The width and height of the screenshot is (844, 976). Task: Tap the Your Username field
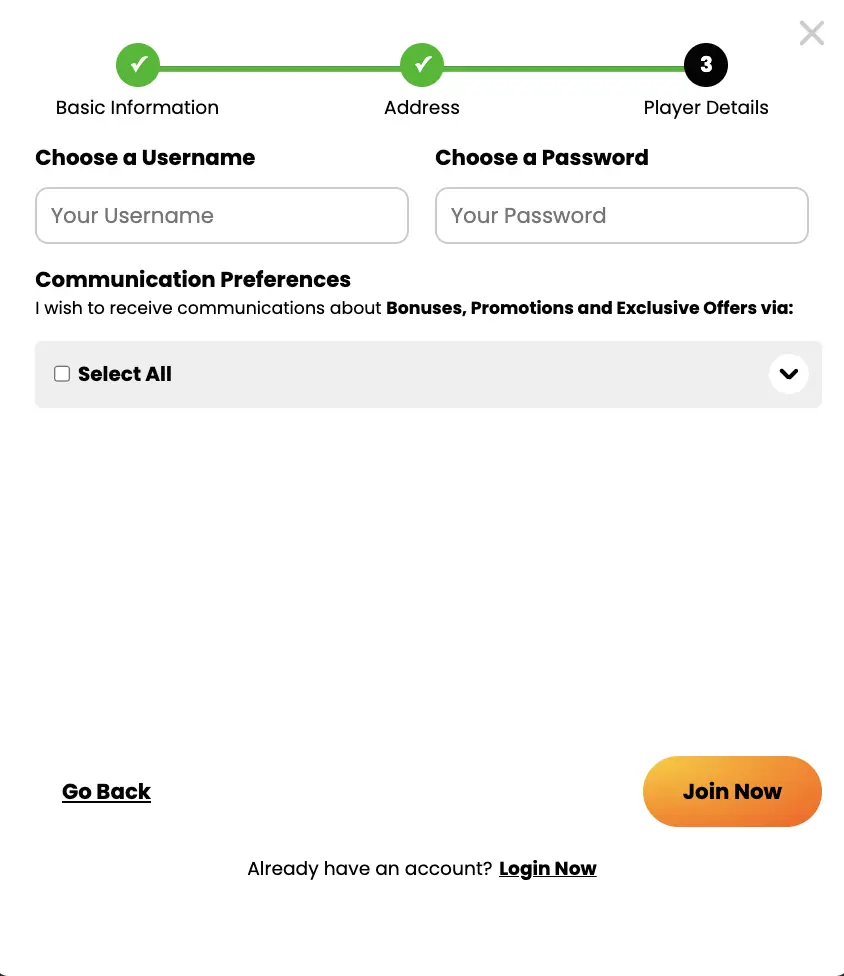221,215
